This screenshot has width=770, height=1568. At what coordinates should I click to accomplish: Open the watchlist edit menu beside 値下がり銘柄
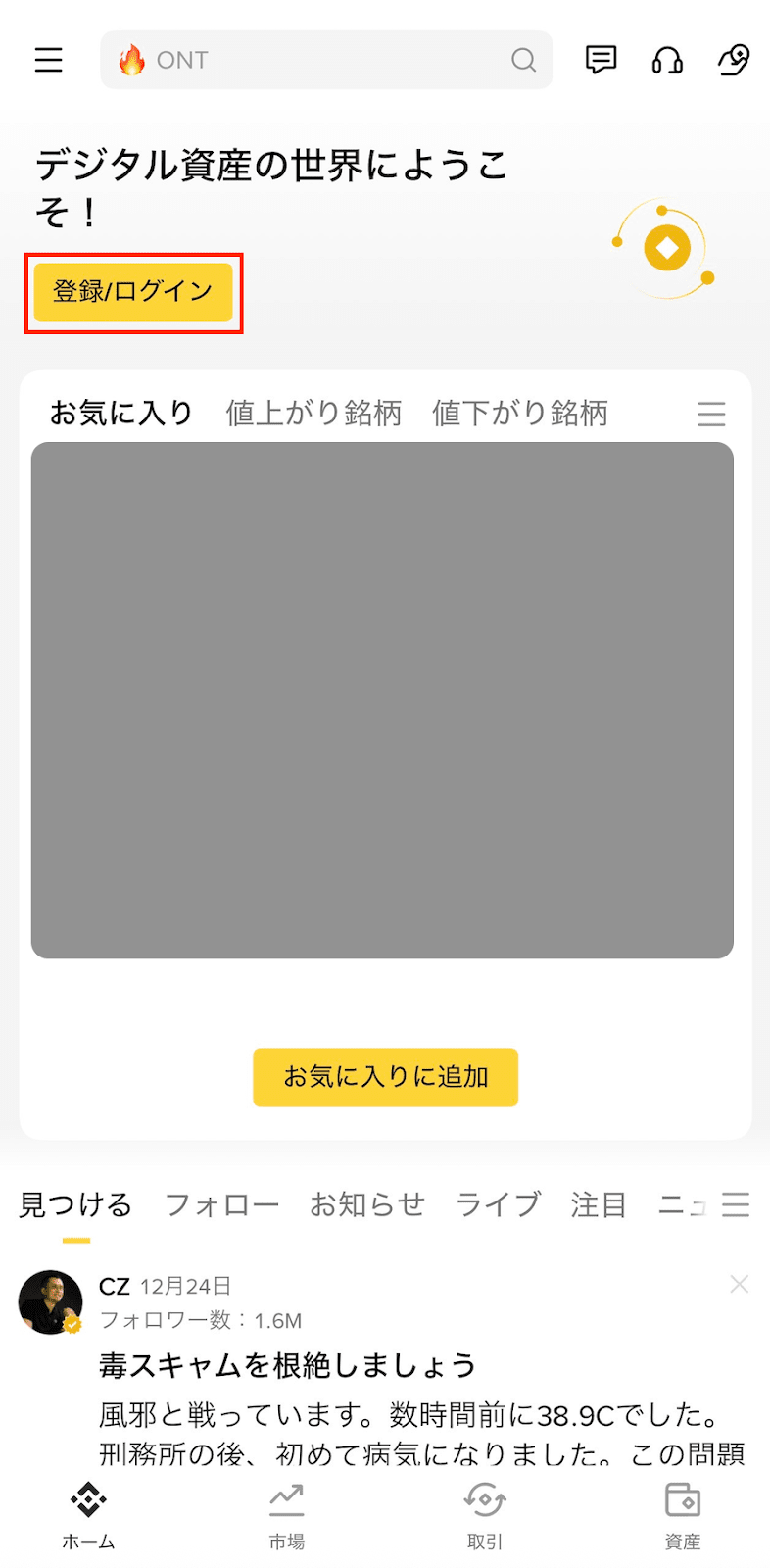712,414
